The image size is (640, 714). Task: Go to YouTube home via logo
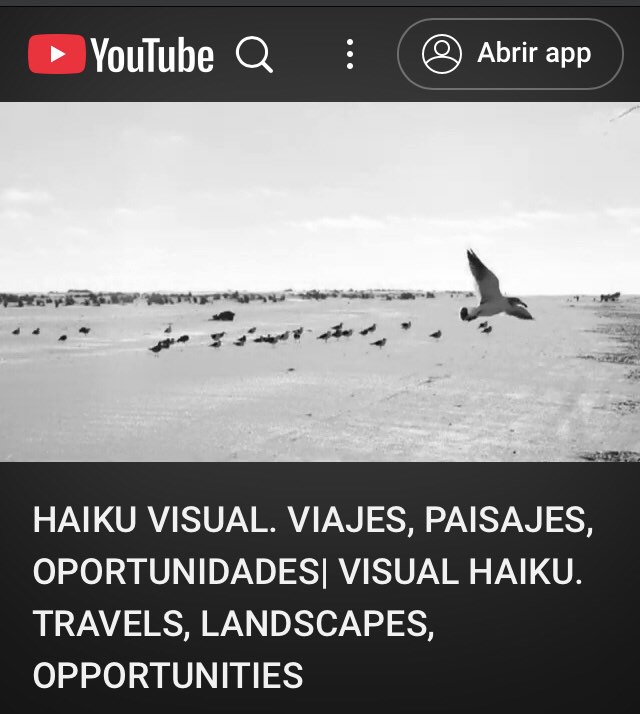point(121,55)
